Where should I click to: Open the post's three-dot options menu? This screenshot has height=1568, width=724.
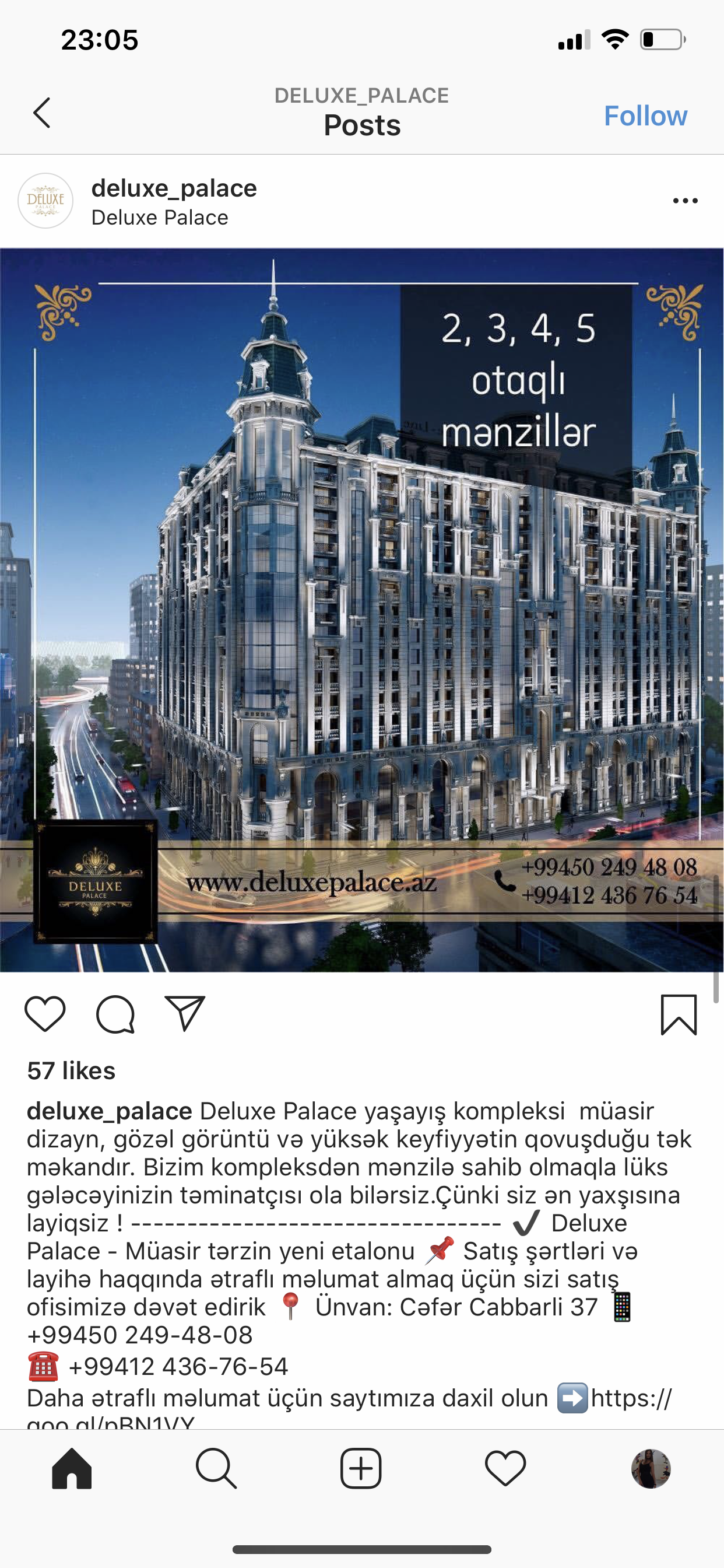click(685, 201)
